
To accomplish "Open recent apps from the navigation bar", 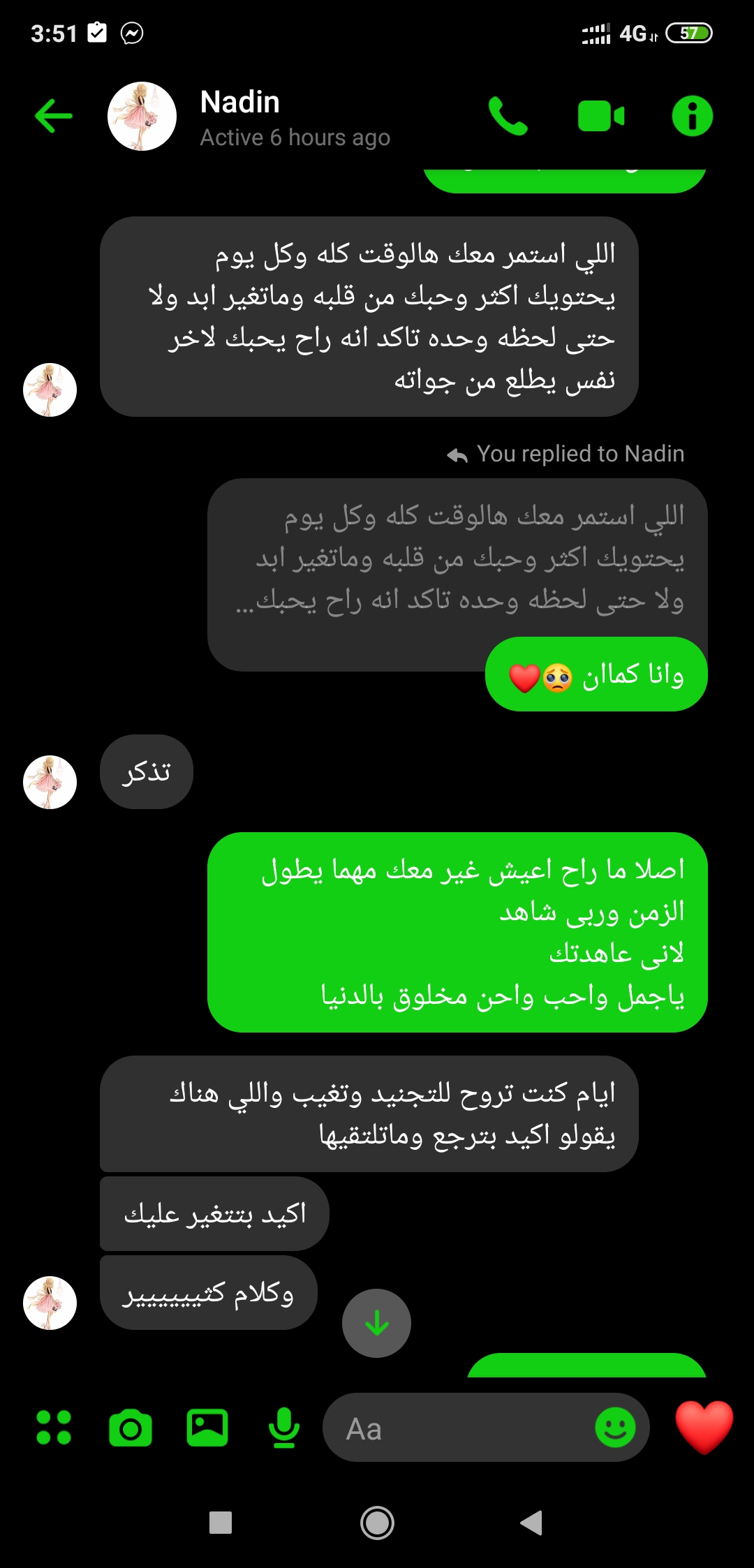I will coord(221,1523).
